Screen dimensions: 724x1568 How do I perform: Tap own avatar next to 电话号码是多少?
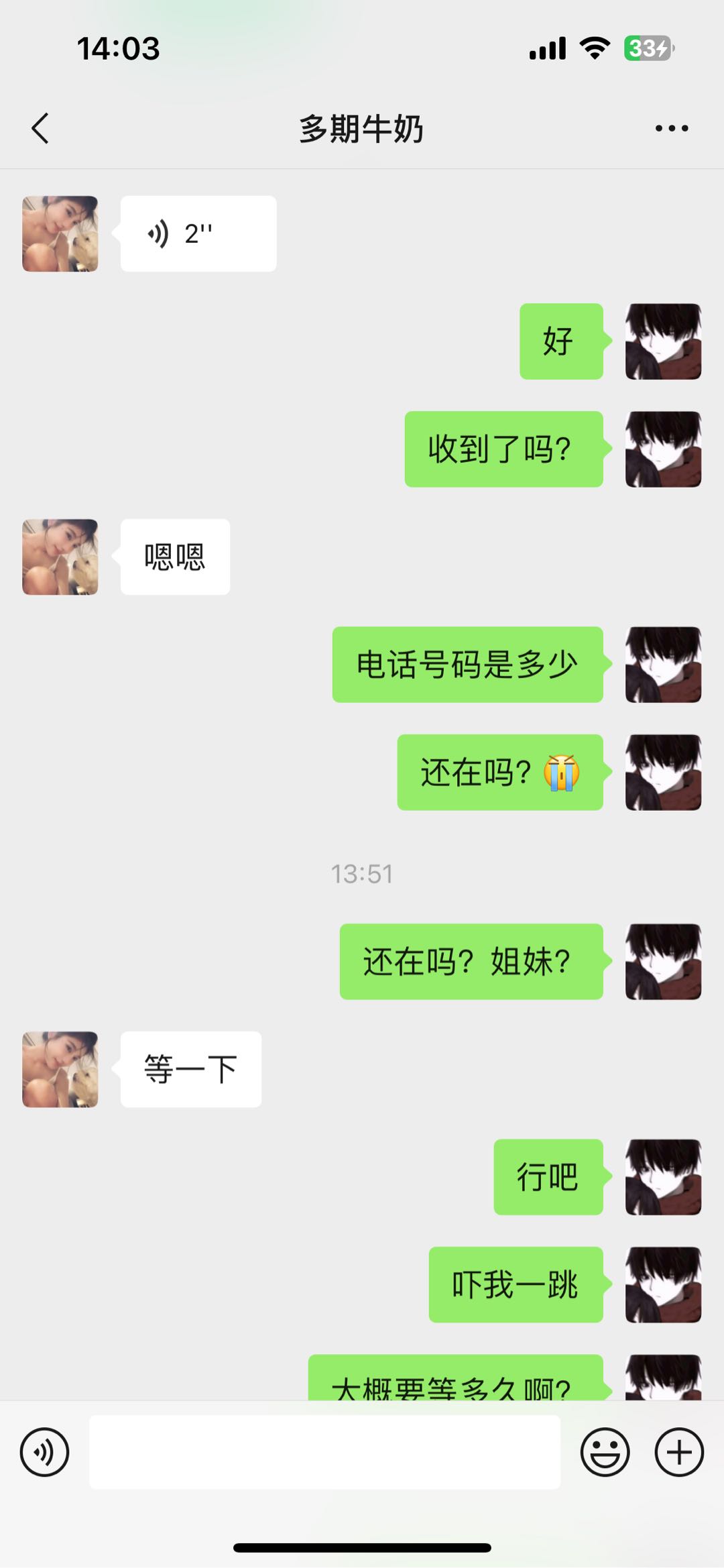[663, 665]
